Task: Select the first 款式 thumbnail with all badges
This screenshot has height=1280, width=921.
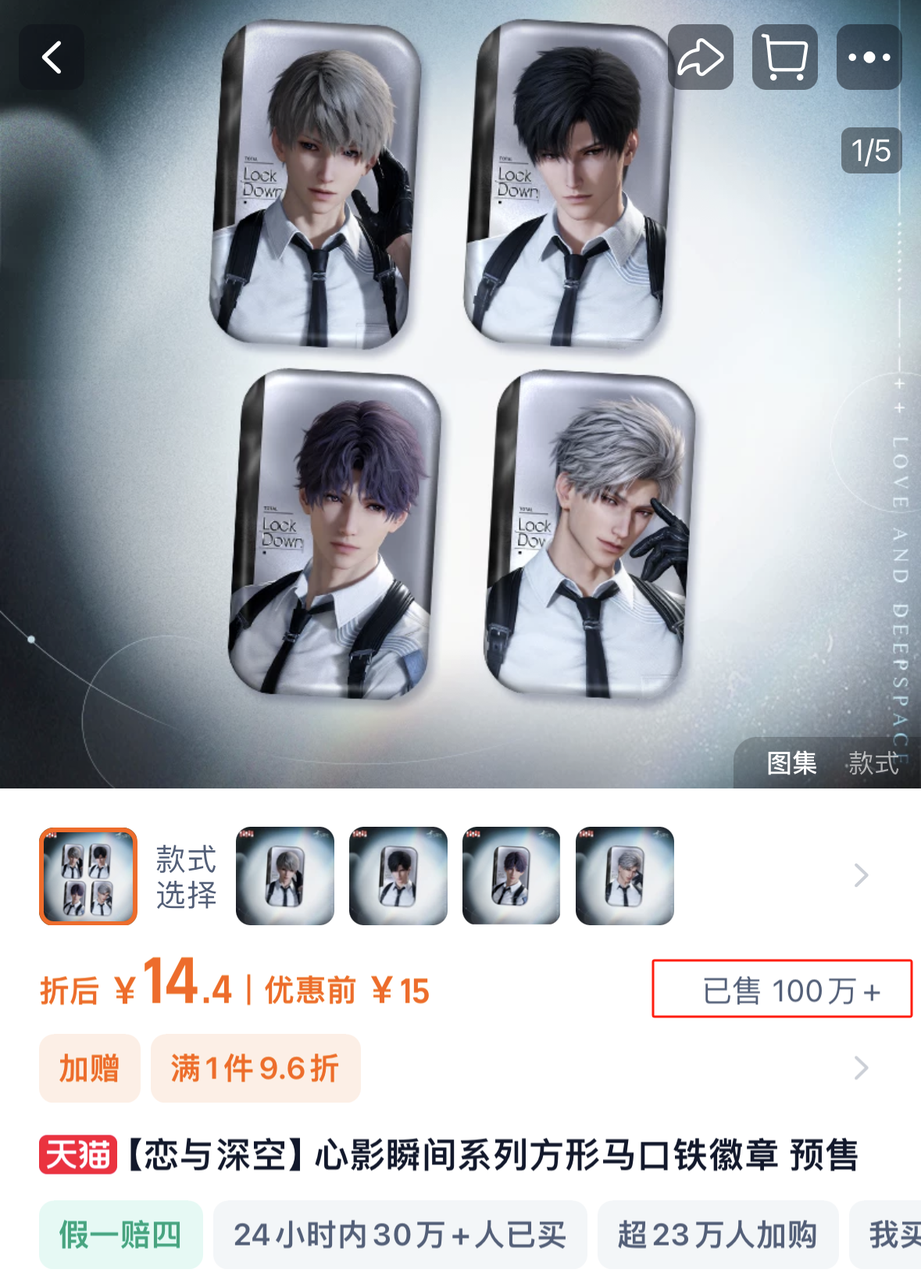Action: pyautogui.click(x=88, y=876)
